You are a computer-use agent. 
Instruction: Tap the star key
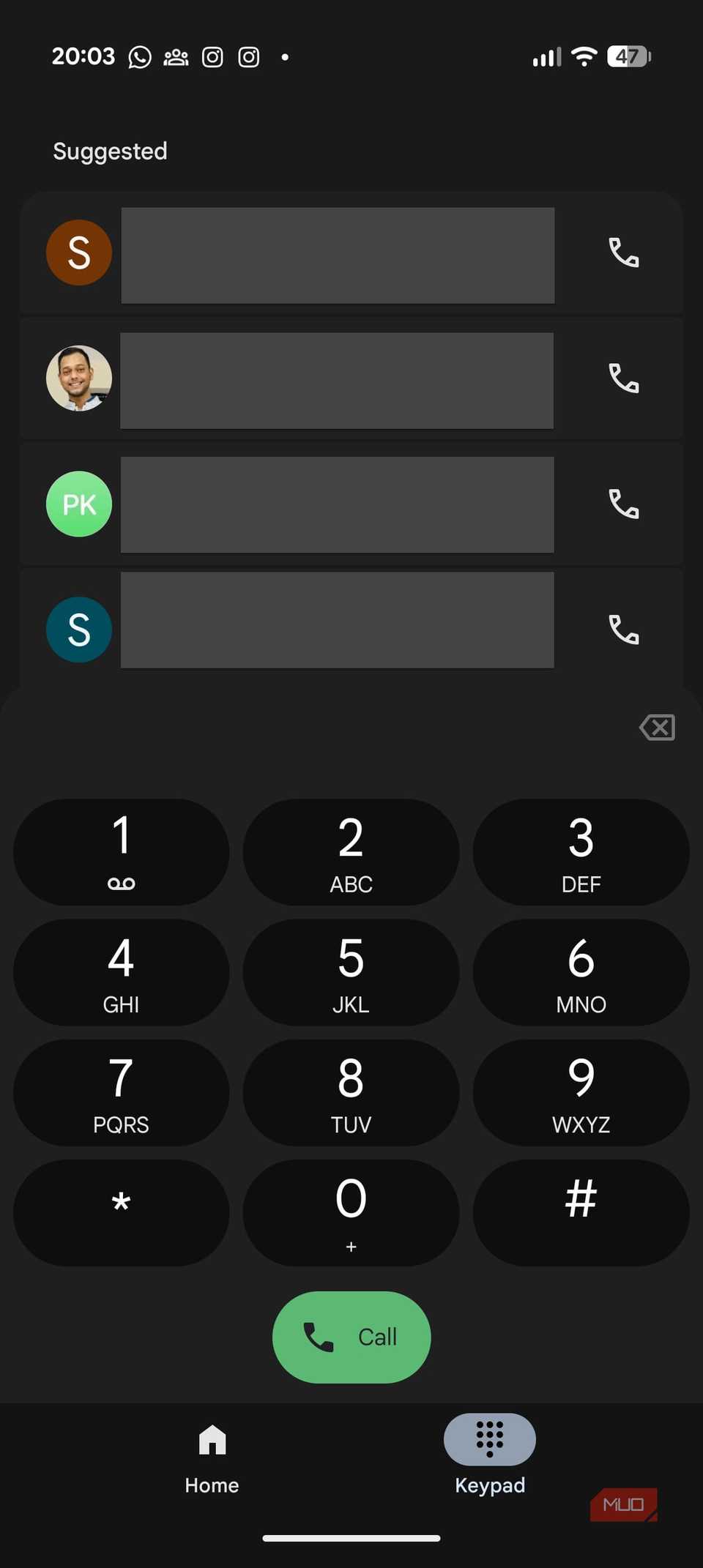[x=121, y=1212]
